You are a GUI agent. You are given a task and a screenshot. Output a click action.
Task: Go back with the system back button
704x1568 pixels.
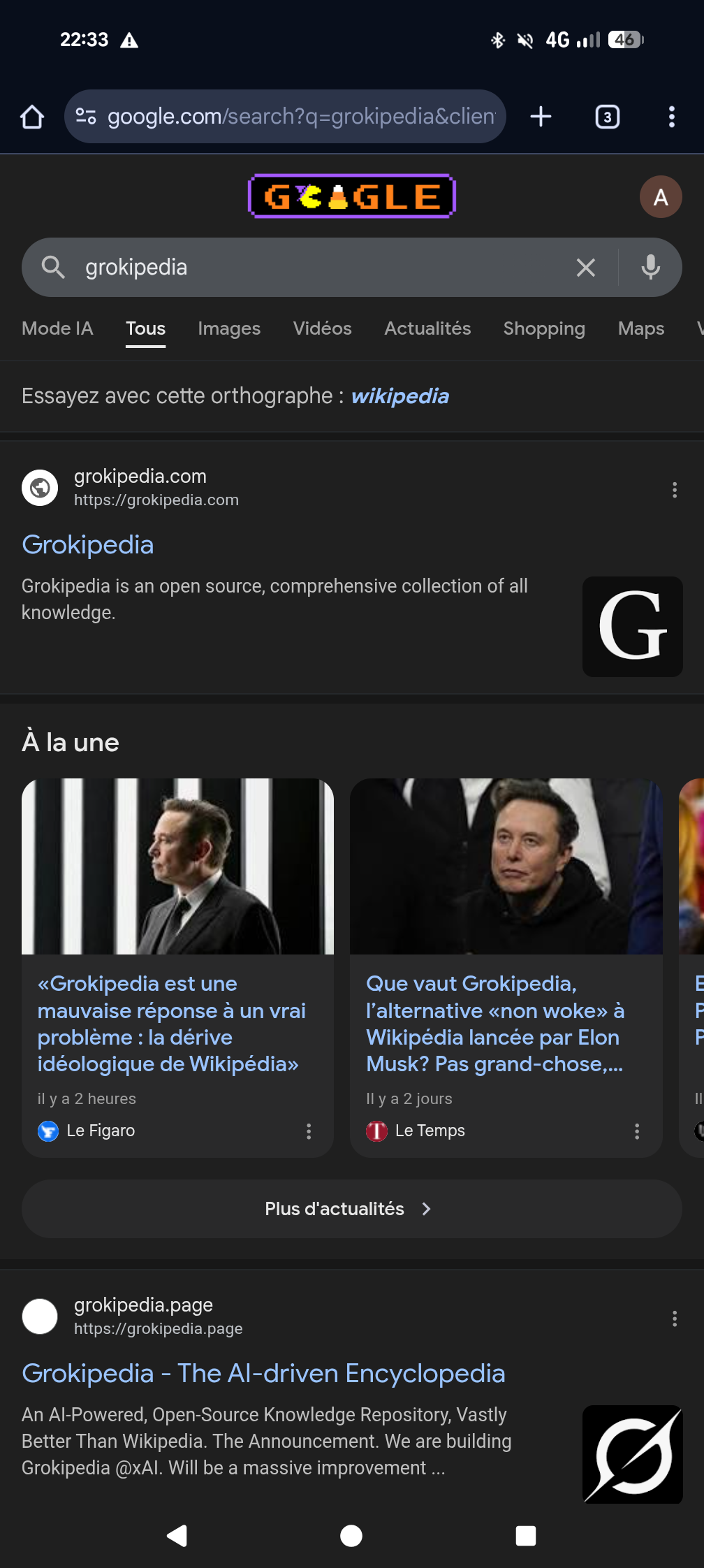177,1536
